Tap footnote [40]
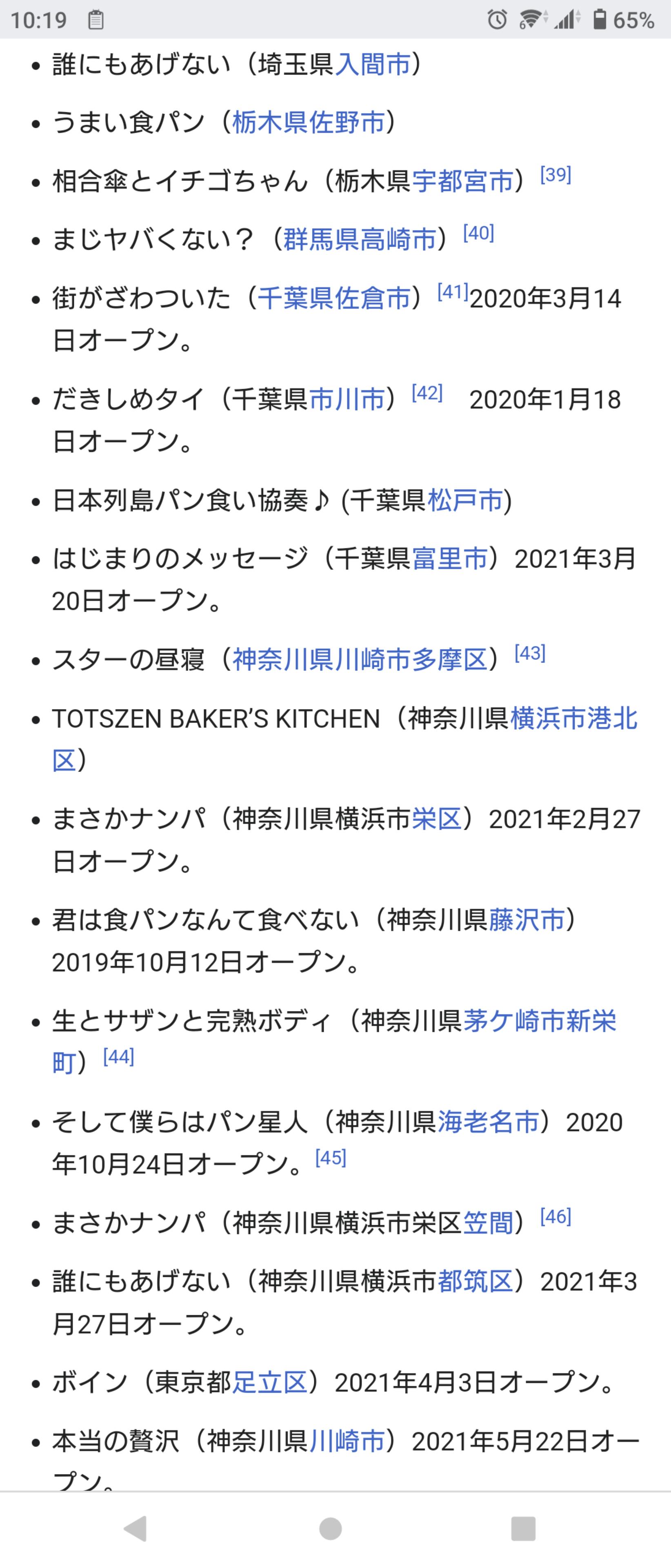Viewport: 671px width, 1568px height. (478, 233)
